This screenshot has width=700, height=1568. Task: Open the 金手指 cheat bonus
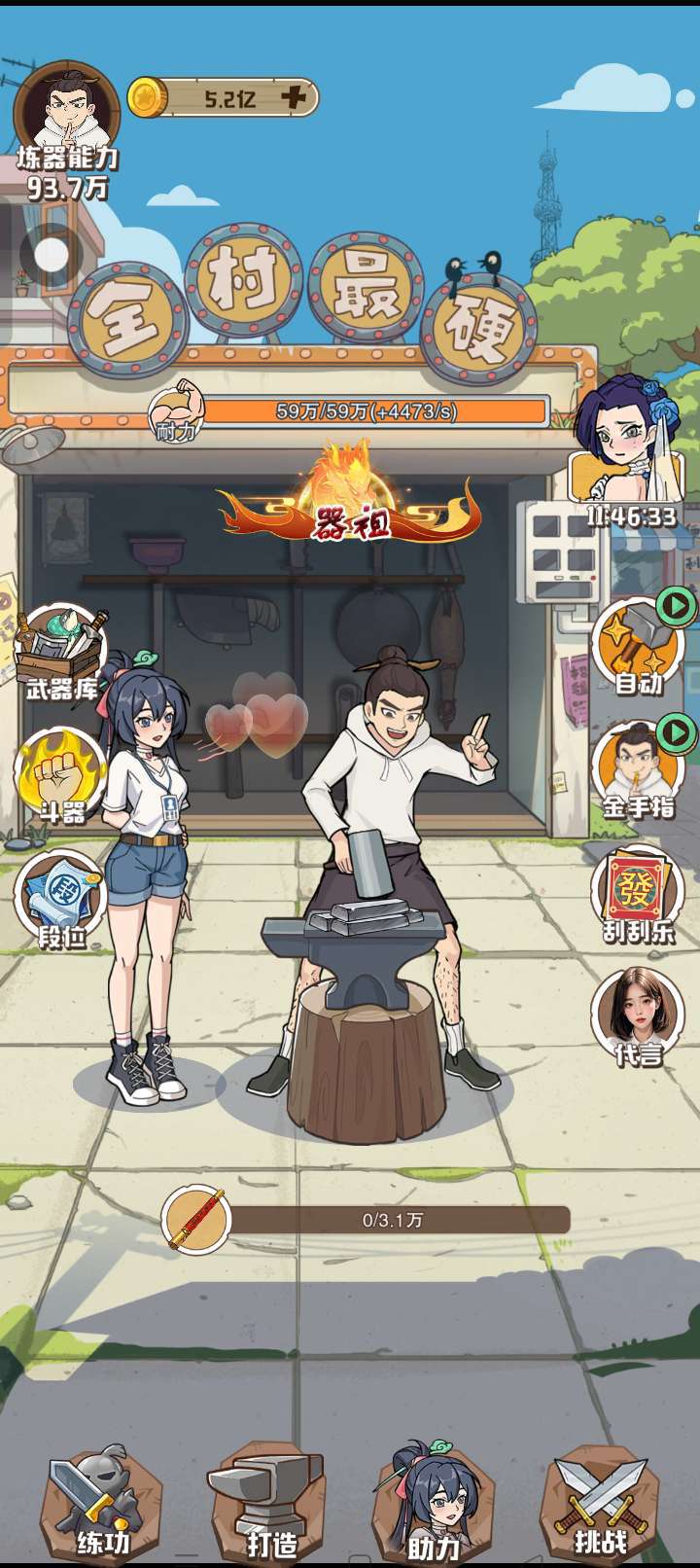click(640, 770)
